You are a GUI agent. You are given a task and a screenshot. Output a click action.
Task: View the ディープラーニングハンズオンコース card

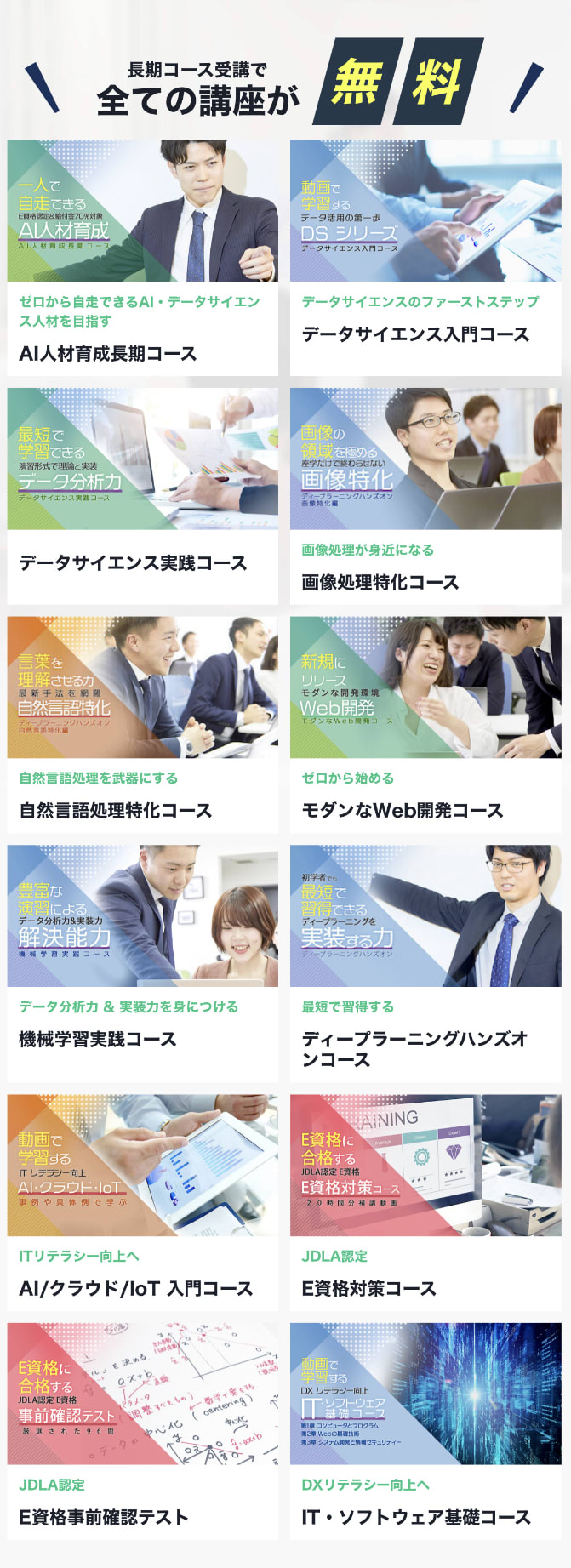(425, 962)
